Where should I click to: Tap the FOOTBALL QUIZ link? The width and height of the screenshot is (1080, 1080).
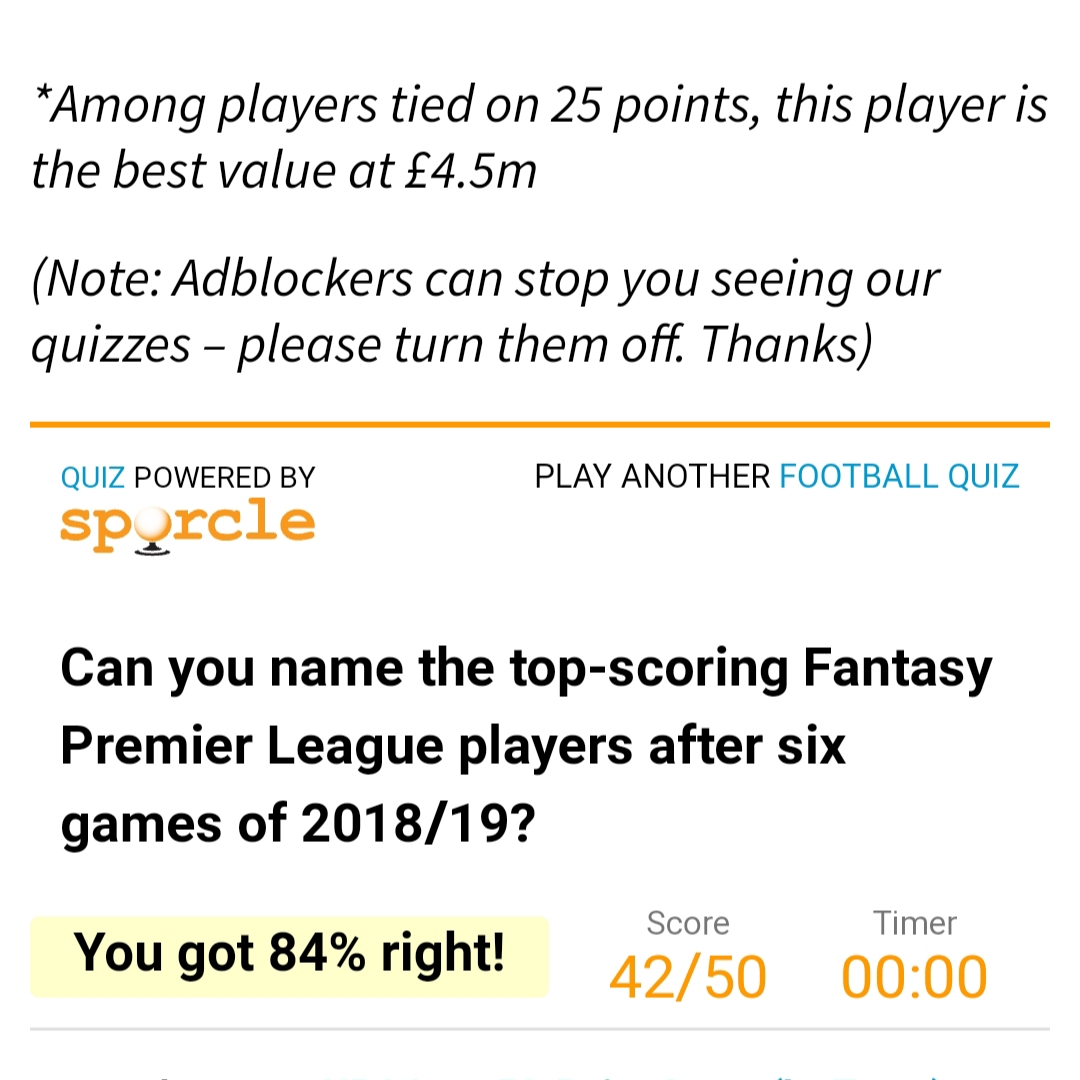pyautogui.click(x=898, y=477)
